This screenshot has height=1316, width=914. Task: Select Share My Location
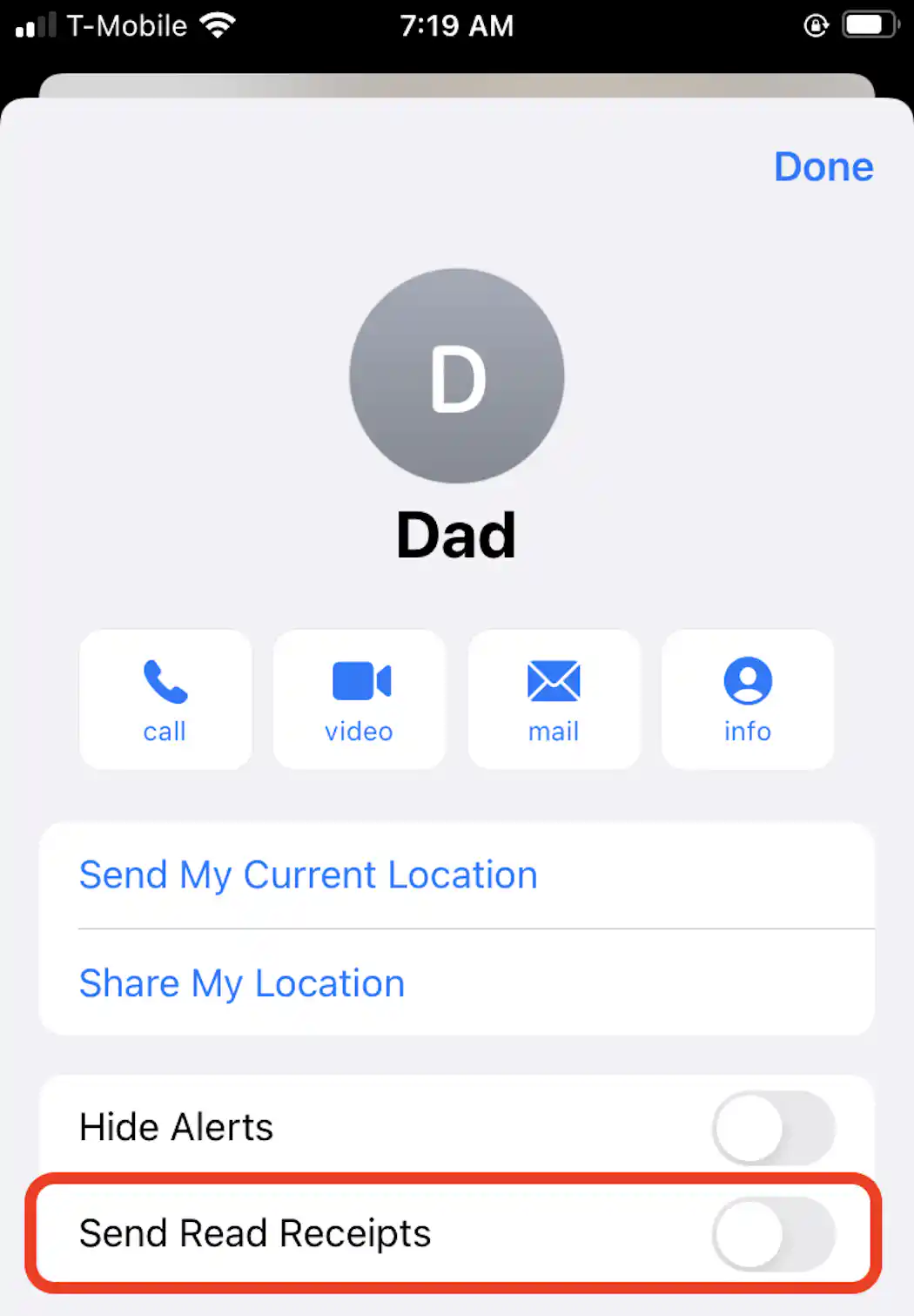pos(241,983)
